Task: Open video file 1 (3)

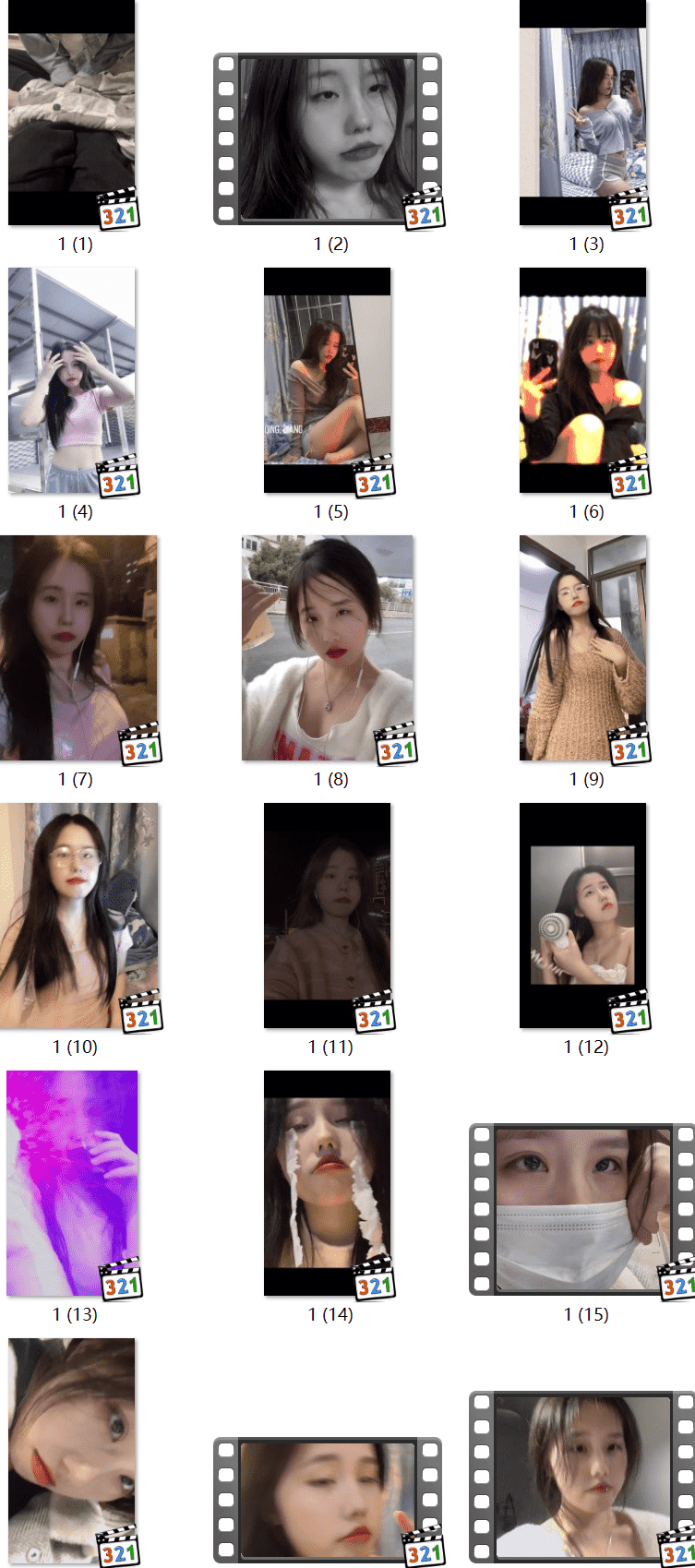Action: click(x=582, y=113)
